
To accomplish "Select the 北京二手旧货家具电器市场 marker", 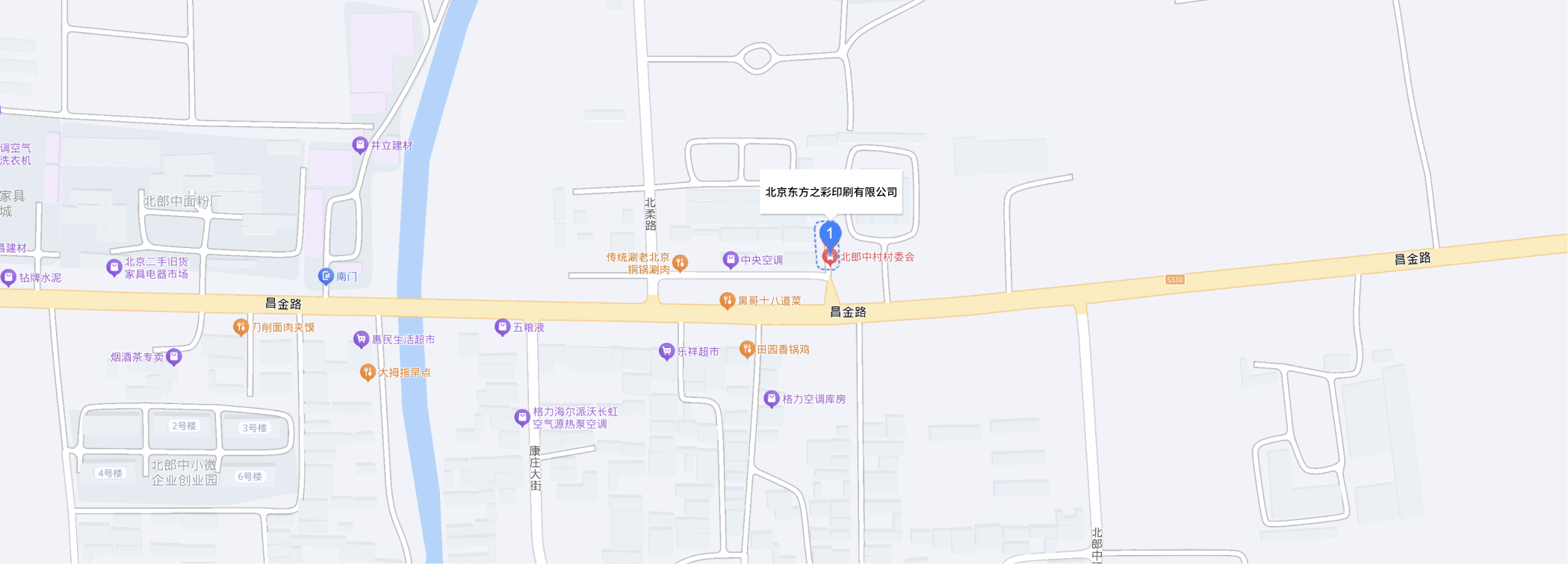I will point(114,267).
